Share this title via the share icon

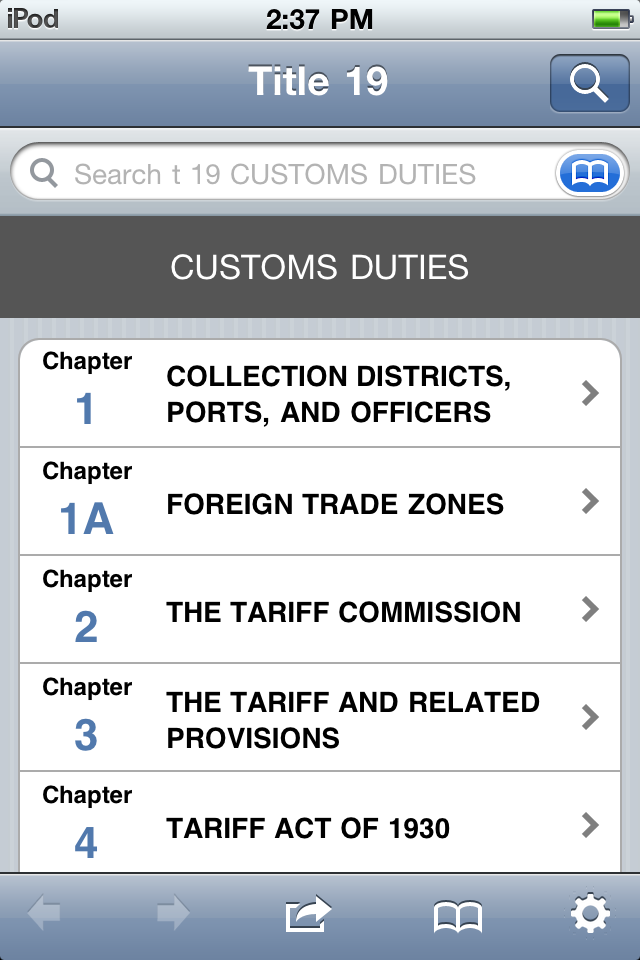[307, 914]
